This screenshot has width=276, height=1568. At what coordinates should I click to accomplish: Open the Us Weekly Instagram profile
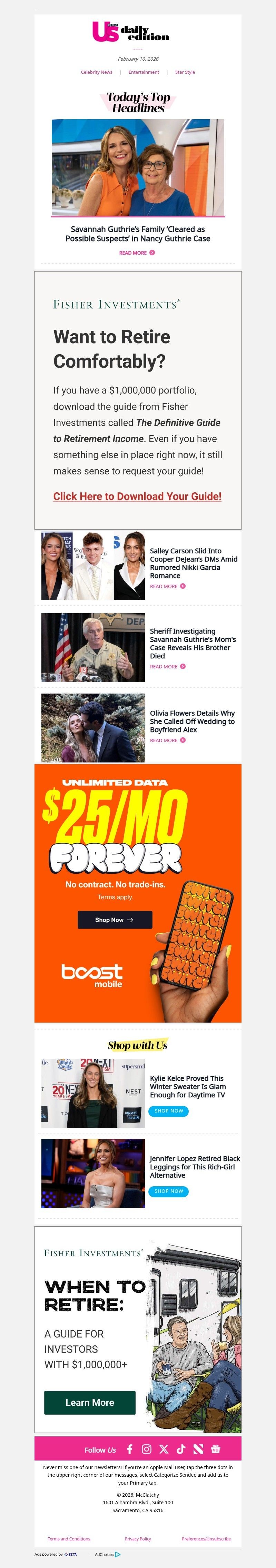click(x=146, y=1449)
